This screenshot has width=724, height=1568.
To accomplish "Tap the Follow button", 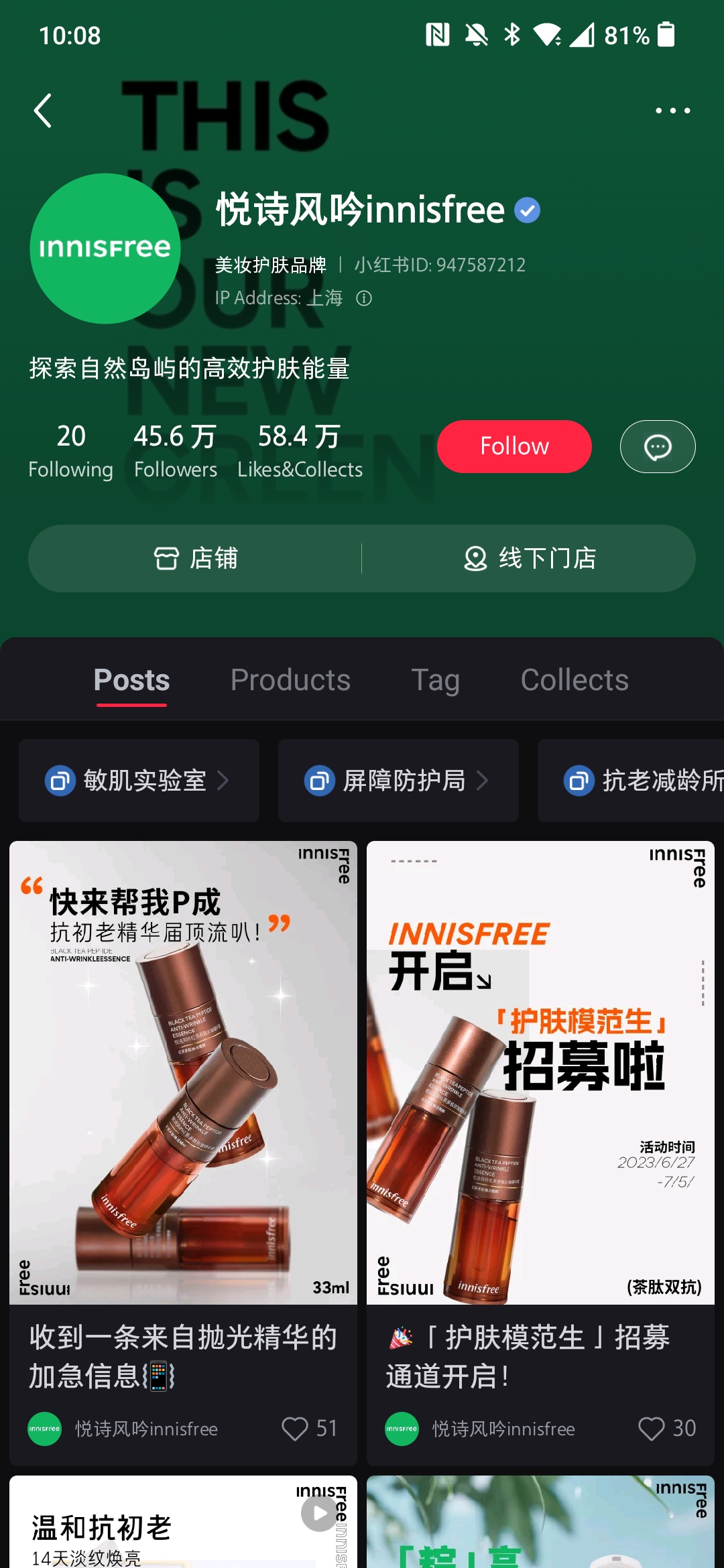I will (x=514, y=446).
